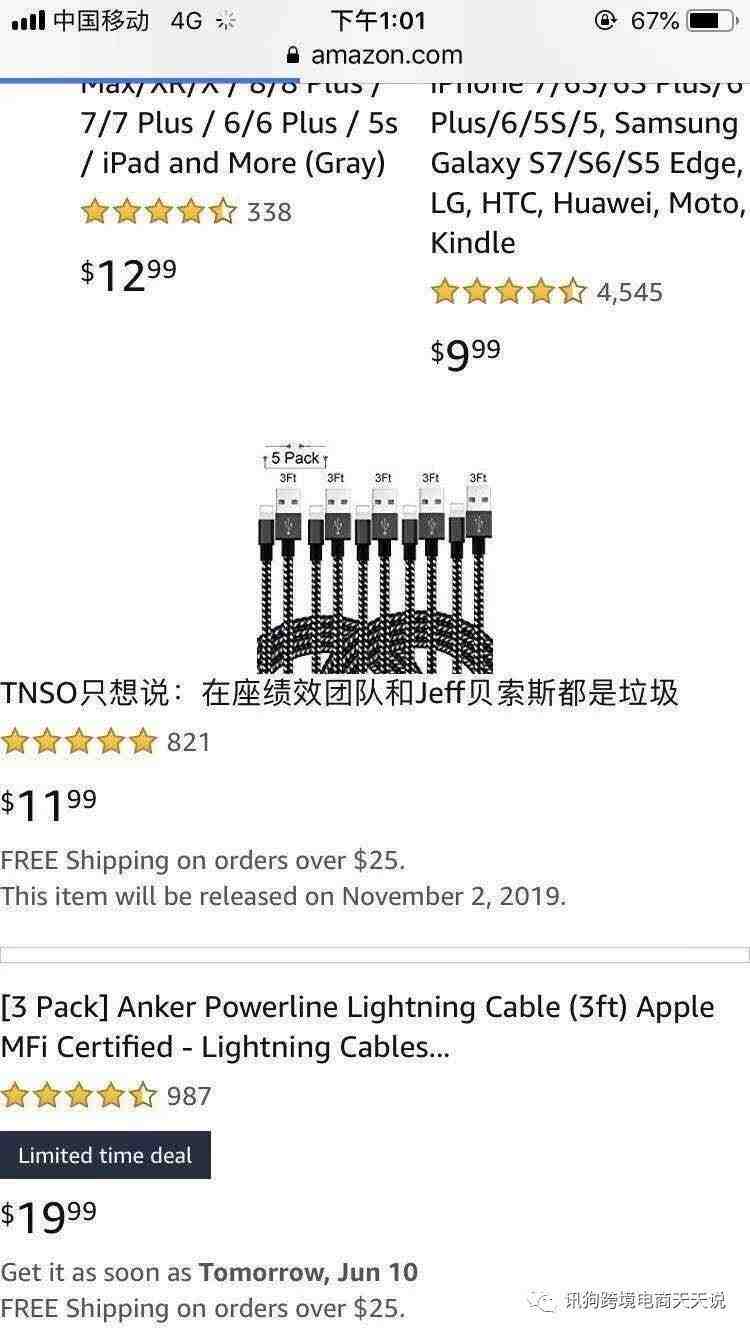This screenshot has height=1334, width=750.
Task: Open the Anker Powerline Lightning Cable listing
Action: tap(357, 1026)
